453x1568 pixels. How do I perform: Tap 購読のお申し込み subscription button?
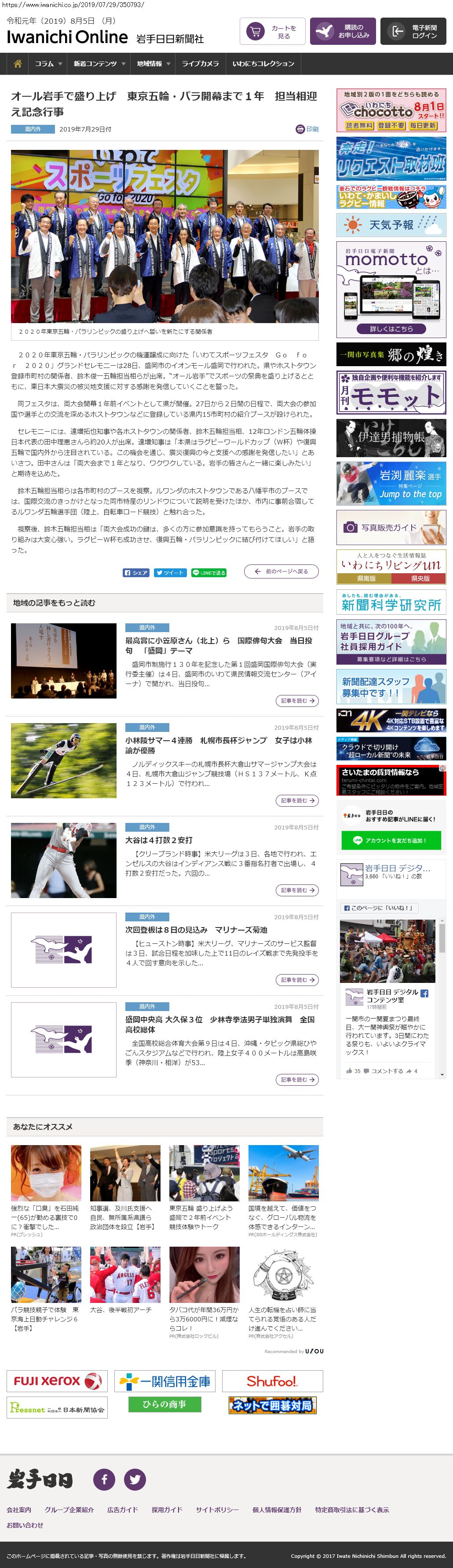(x=343, y=32)
